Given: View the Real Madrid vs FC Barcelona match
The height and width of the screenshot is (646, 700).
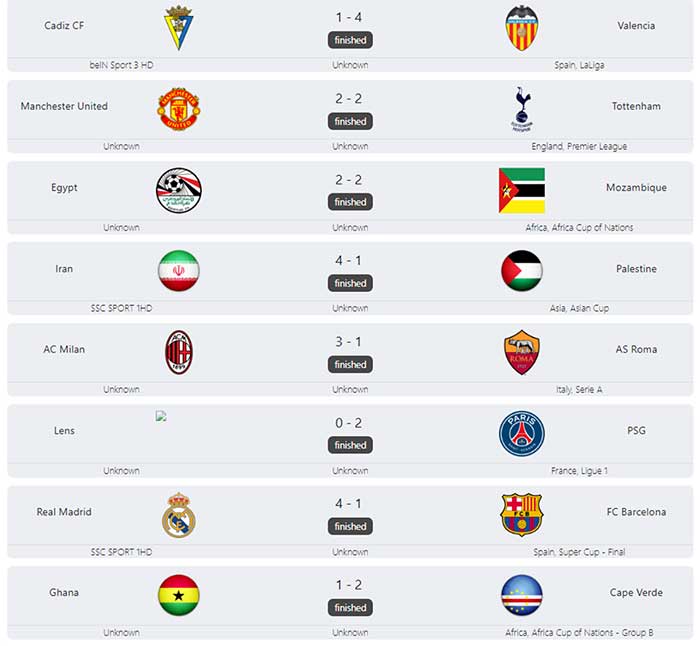Looking at the screenshot, I should pyautogui.click(x=350, y=512).
